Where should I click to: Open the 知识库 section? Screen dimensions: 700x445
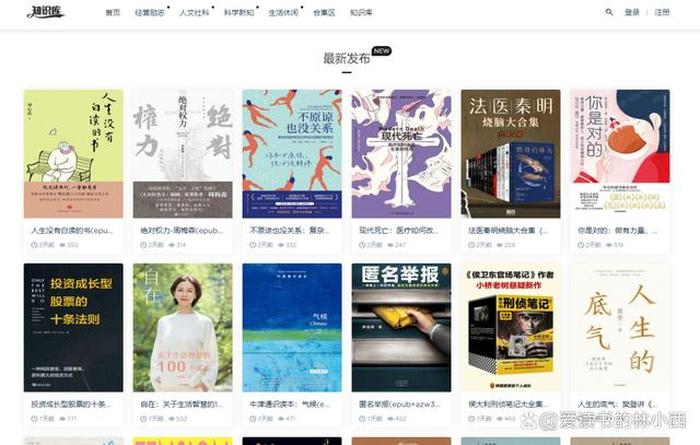pyautogui.click(x=361, y=12)
